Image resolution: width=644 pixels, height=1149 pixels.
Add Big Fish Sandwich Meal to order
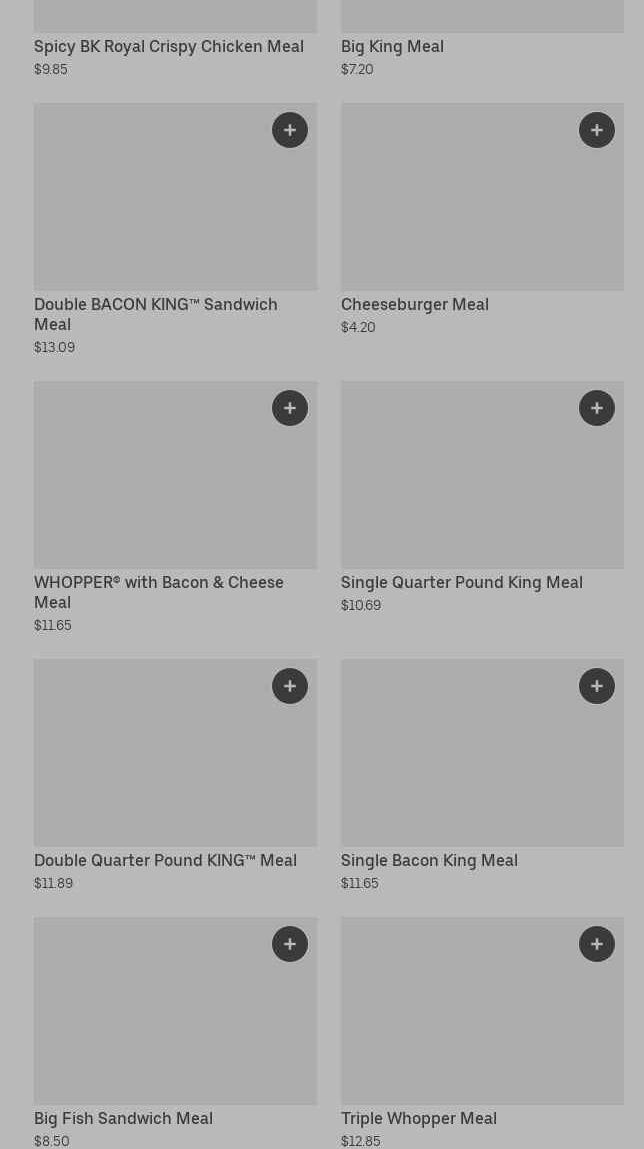pos(290,944)
